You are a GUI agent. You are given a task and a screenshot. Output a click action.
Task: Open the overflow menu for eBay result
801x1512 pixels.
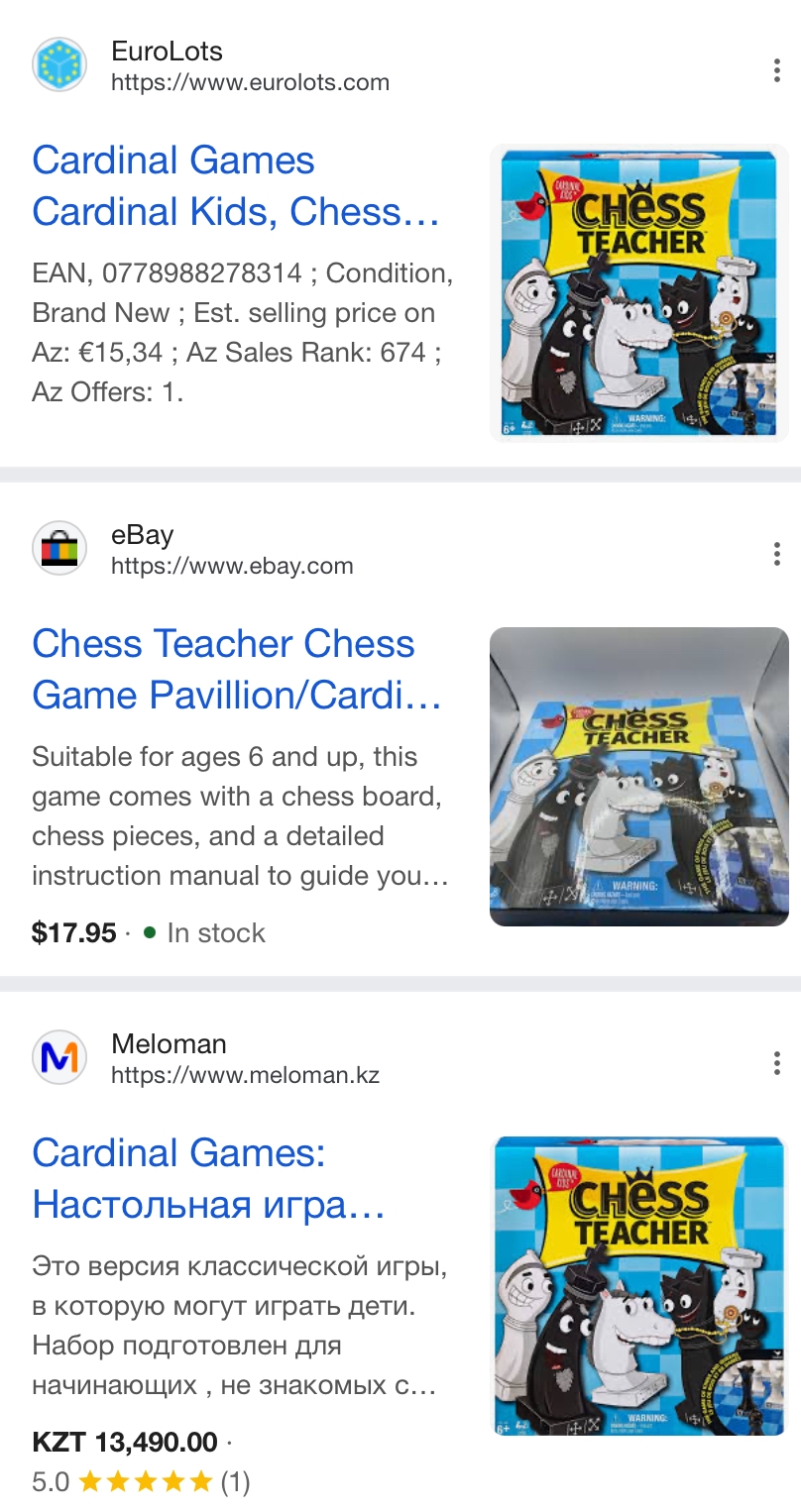tap(776, 553)
